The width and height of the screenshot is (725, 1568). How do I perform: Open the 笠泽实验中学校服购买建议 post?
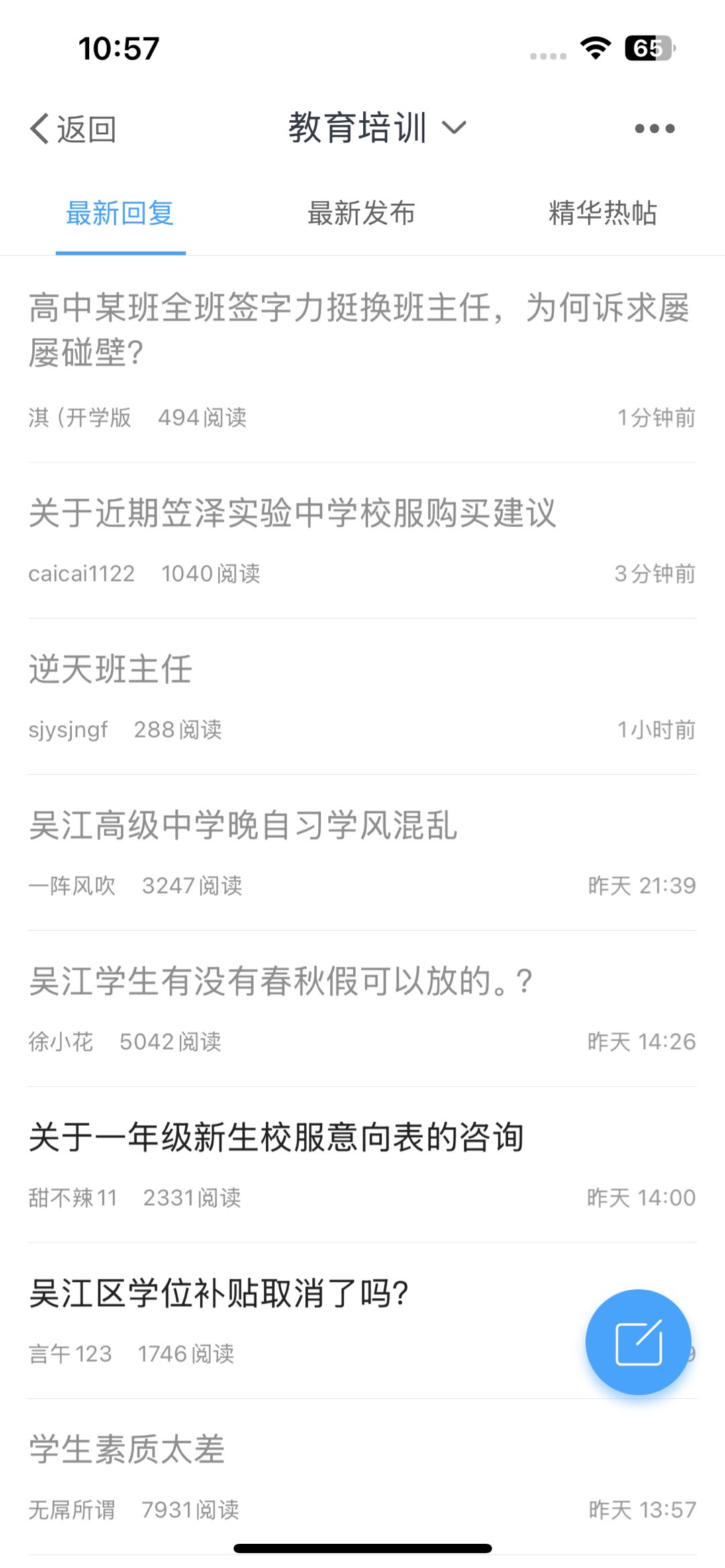(293, 513)
